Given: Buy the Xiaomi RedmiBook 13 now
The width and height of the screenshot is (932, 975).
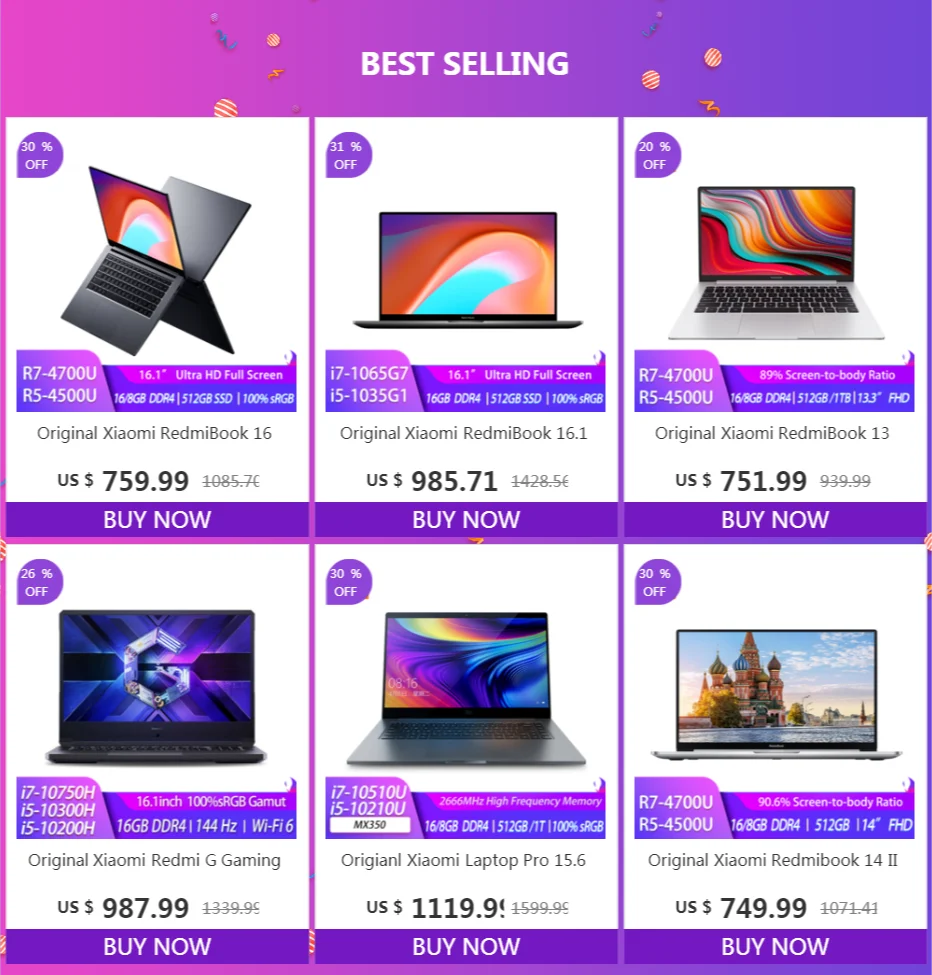Looking at the screenshot, I should (x=775, y=520).
